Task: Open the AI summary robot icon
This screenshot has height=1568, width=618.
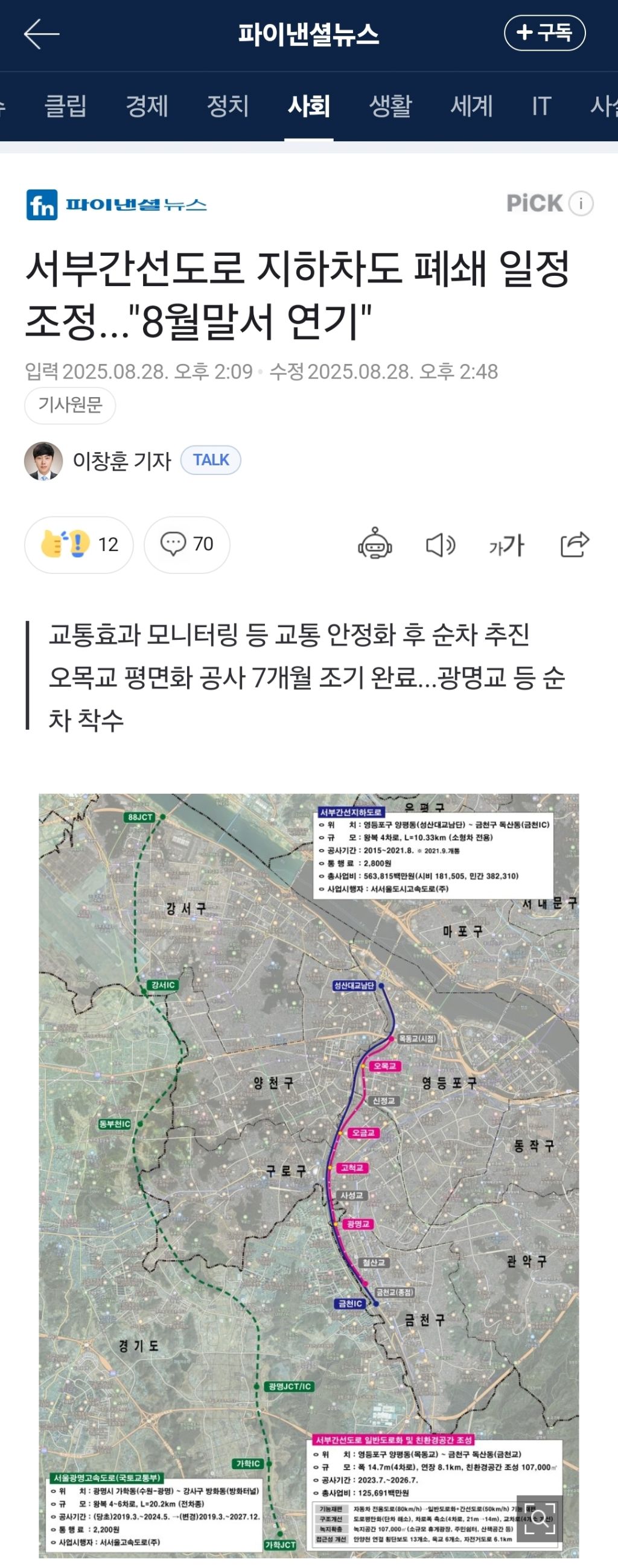Action: [x=374, y=544]
